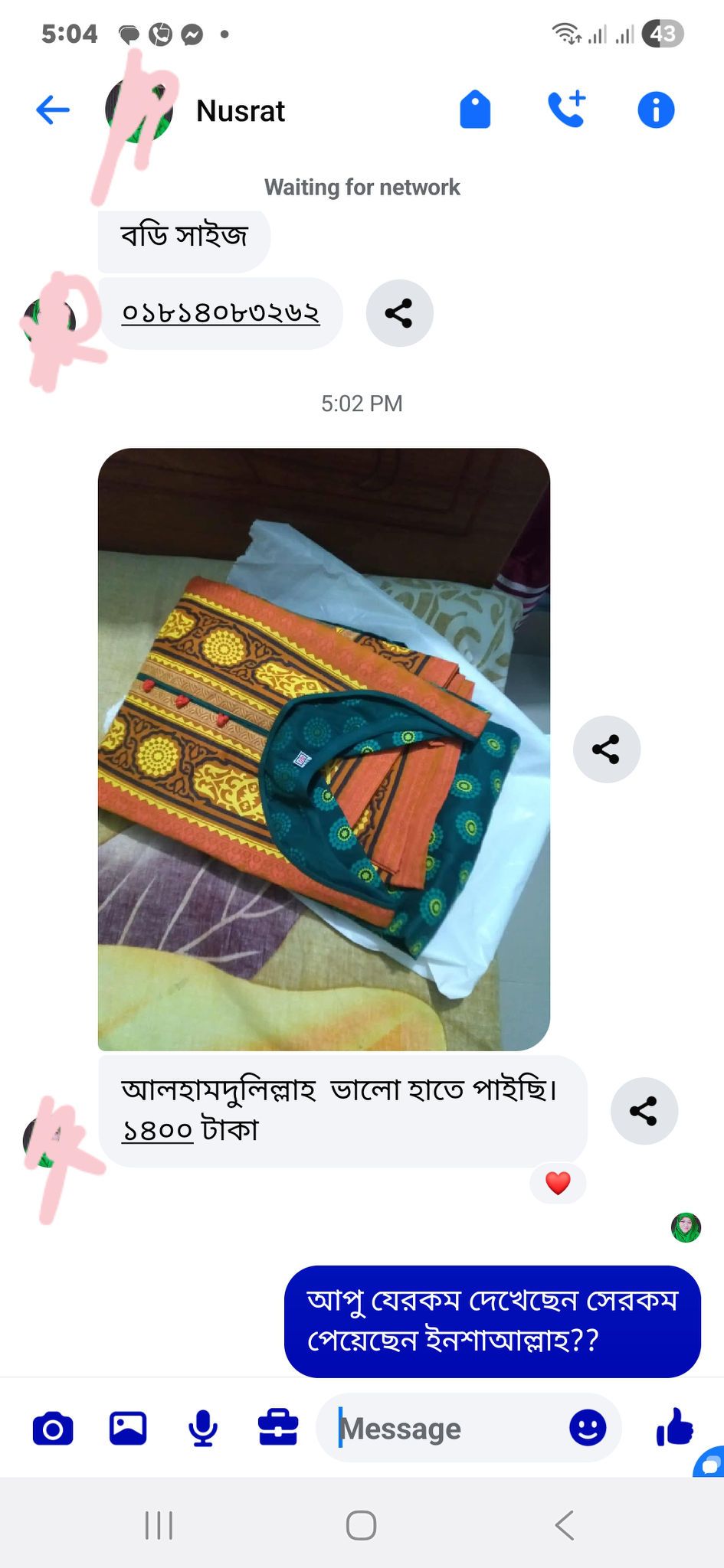View the heart reaction on the message

point(558,1184)
